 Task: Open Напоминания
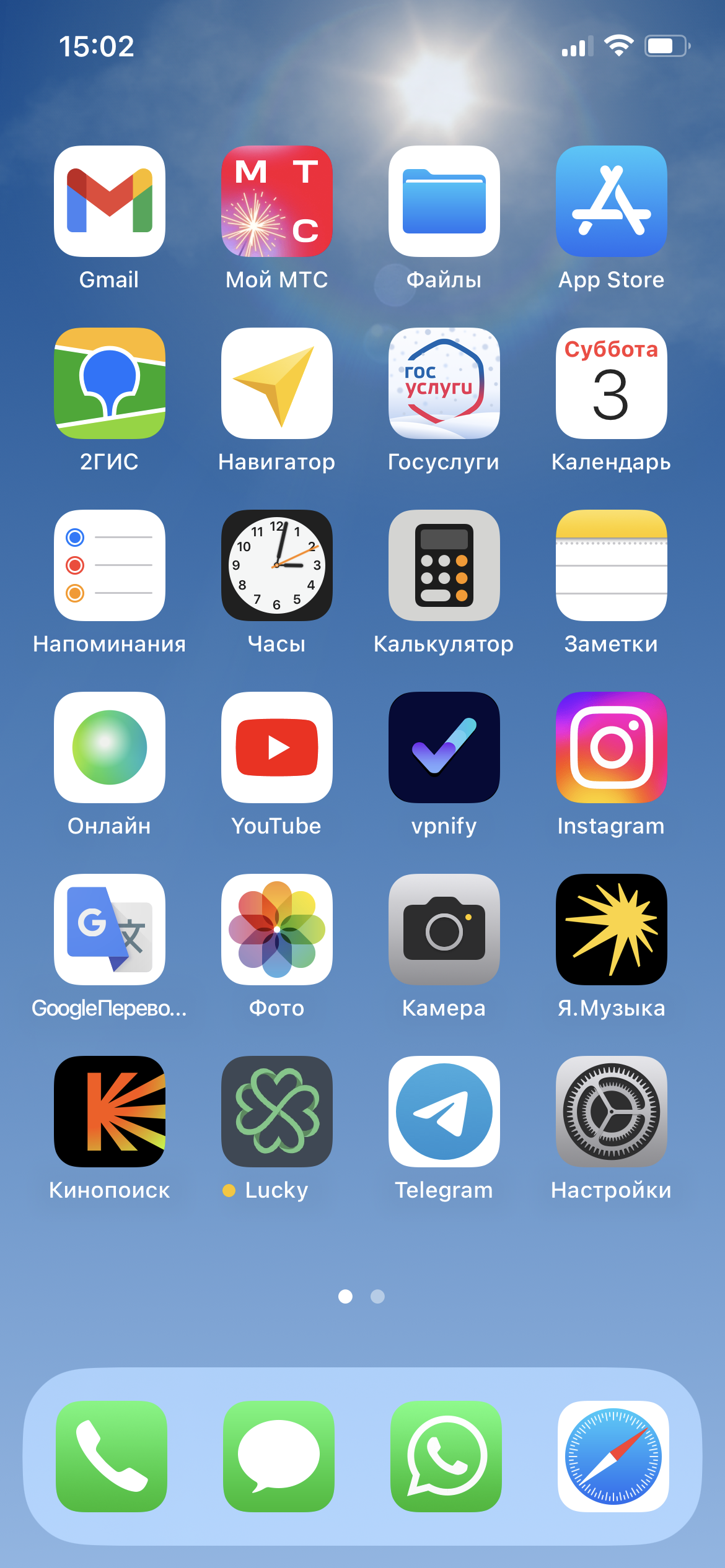coord(110,565)
